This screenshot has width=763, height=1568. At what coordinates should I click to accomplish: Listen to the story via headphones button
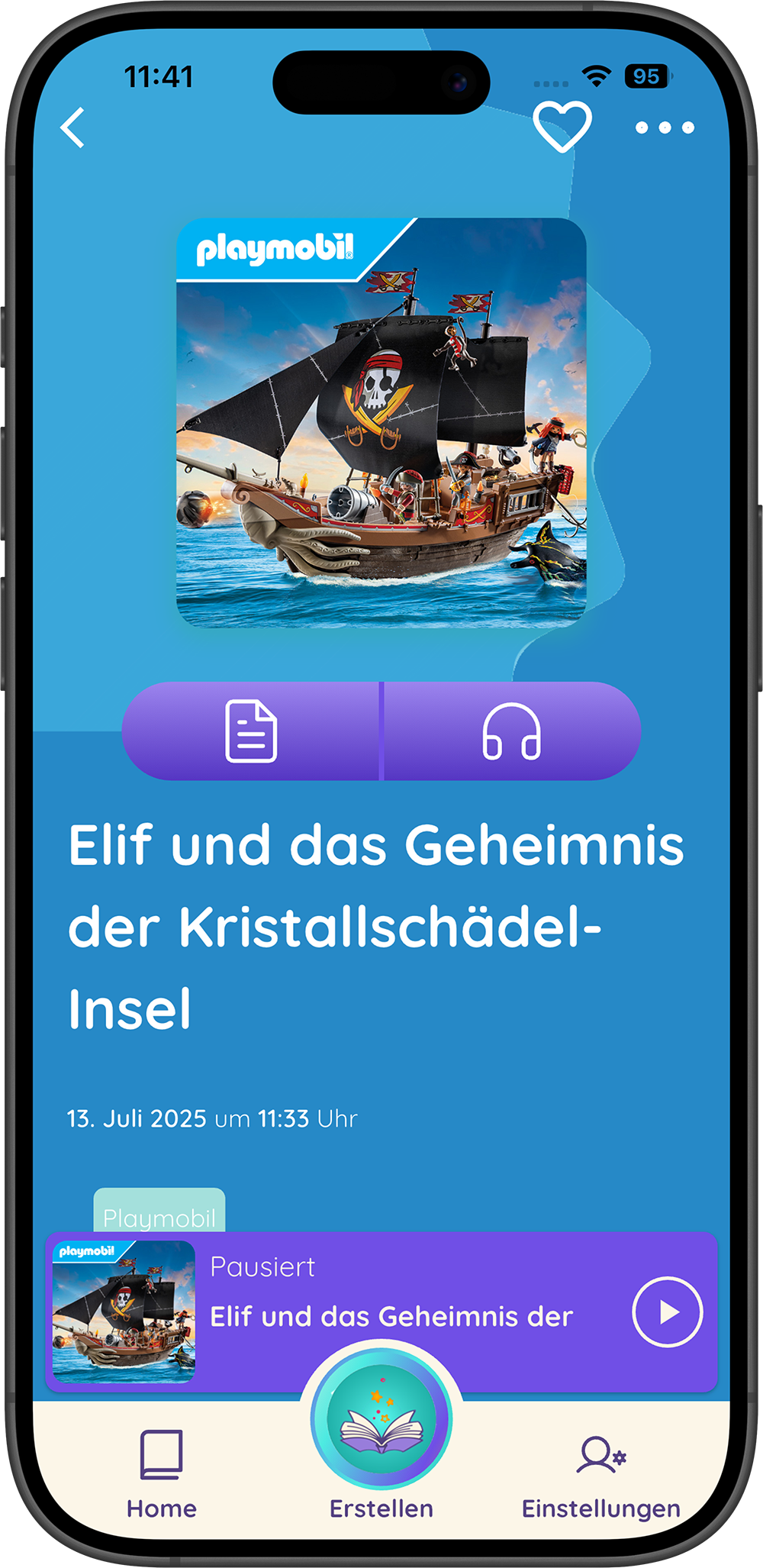[x=512, y=731]
